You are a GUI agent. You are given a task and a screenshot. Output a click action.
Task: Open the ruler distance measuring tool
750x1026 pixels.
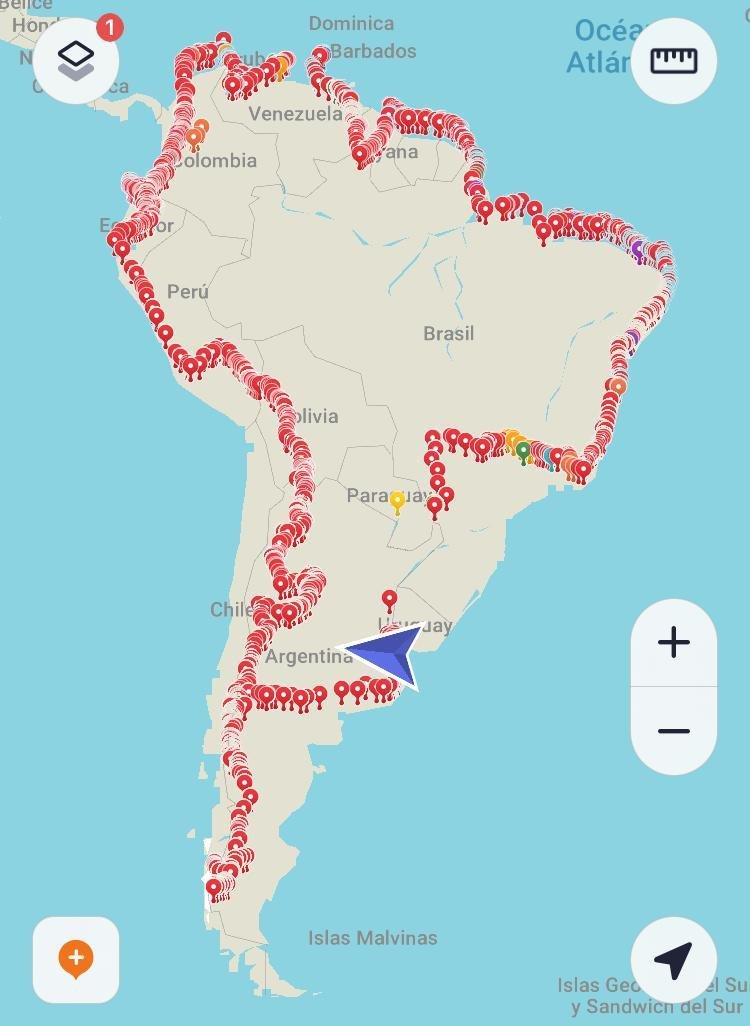(673, 61)
